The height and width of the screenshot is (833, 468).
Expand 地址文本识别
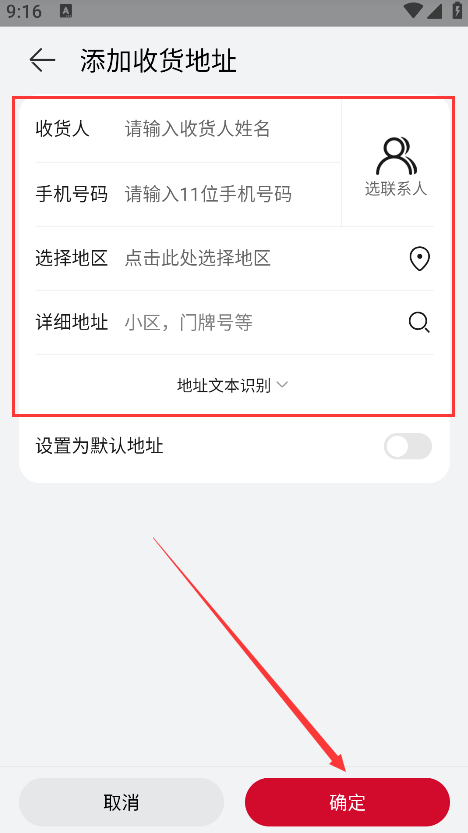click(x=233, y=385)
